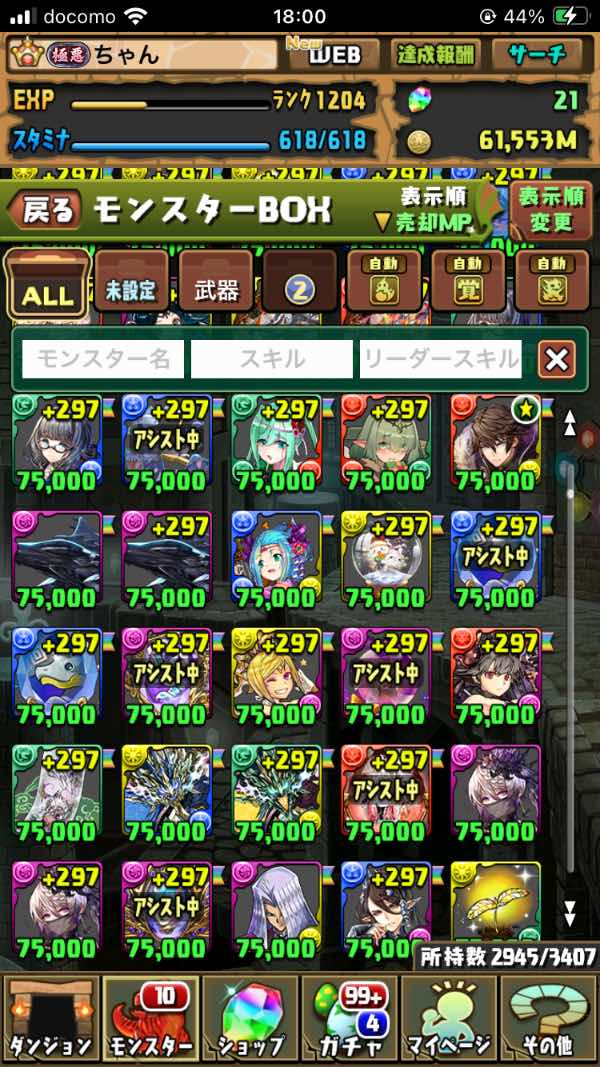Jump to bottom with the double down arrow
600x1067 pixels.
click(569, 913)
